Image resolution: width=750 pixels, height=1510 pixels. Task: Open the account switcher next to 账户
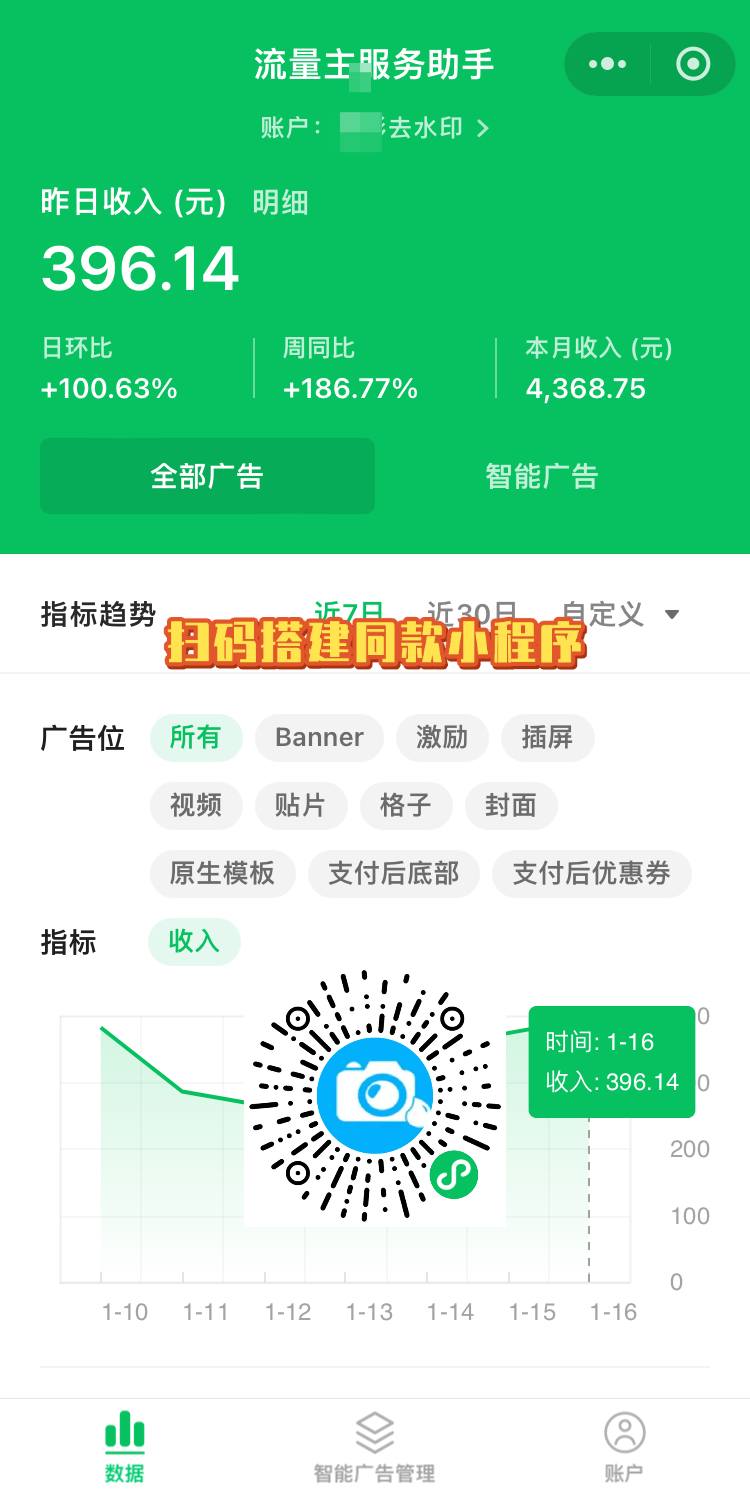click(x=483, y=128)
